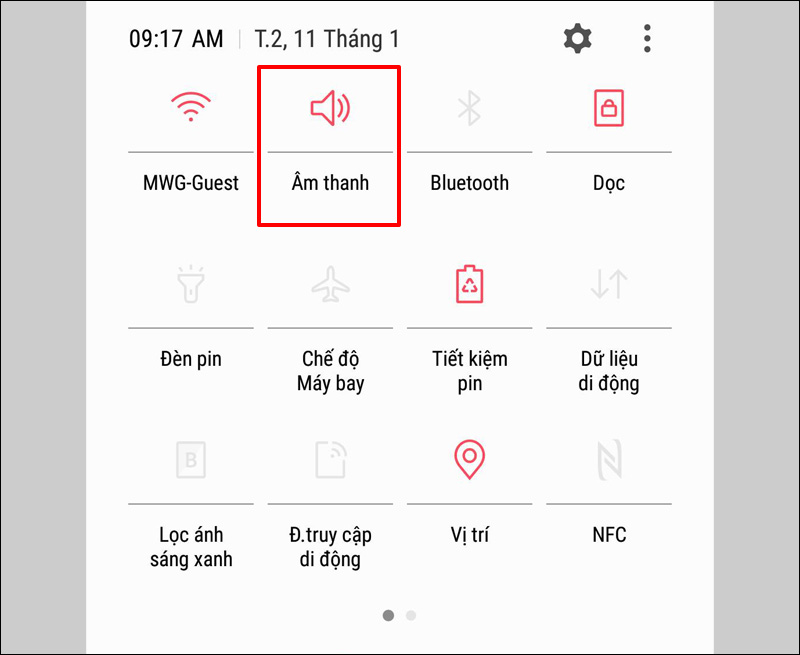Open settings via the gear icon

[577, 39]
